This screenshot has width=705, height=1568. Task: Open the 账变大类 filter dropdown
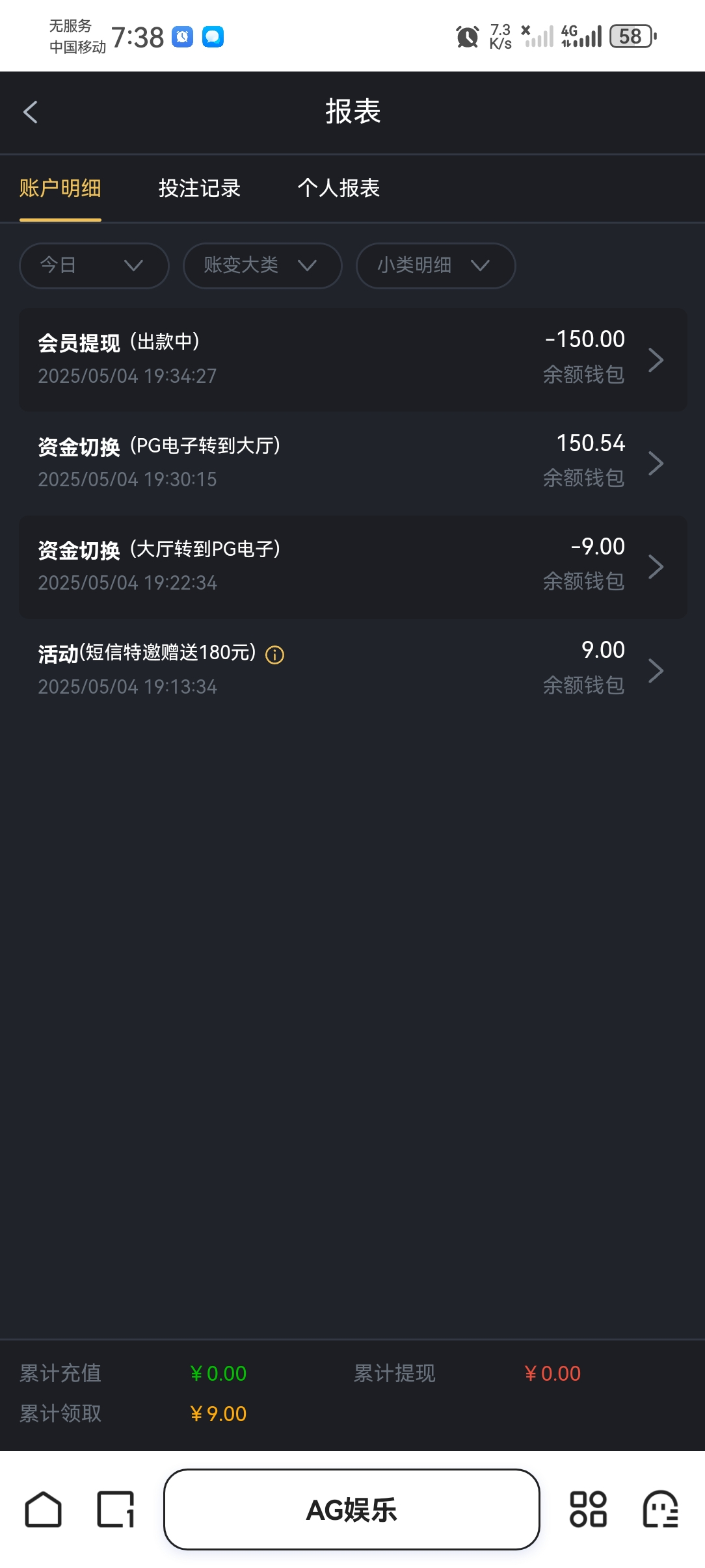(263, 265)
